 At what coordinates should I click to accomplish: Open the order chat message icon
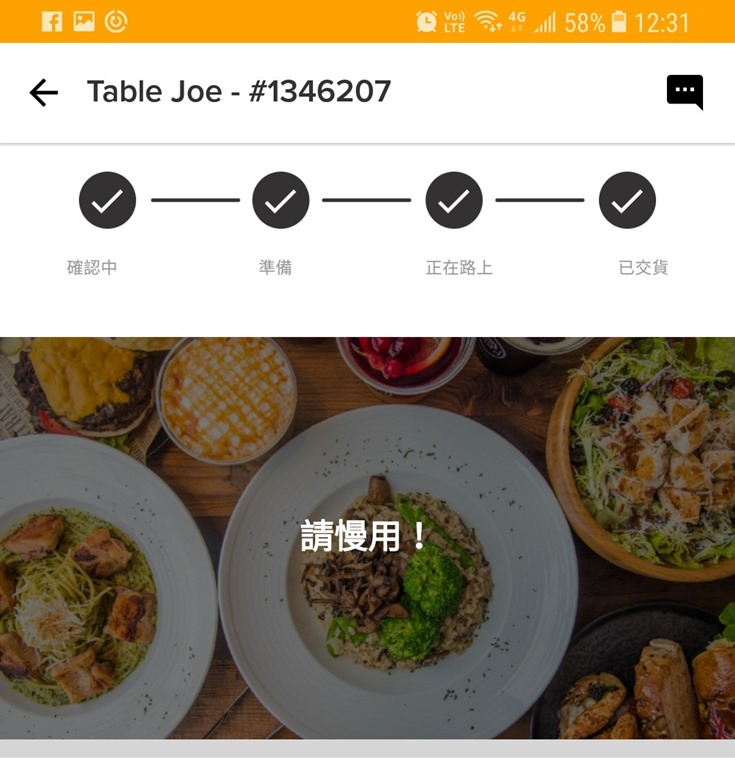[685, 92]
